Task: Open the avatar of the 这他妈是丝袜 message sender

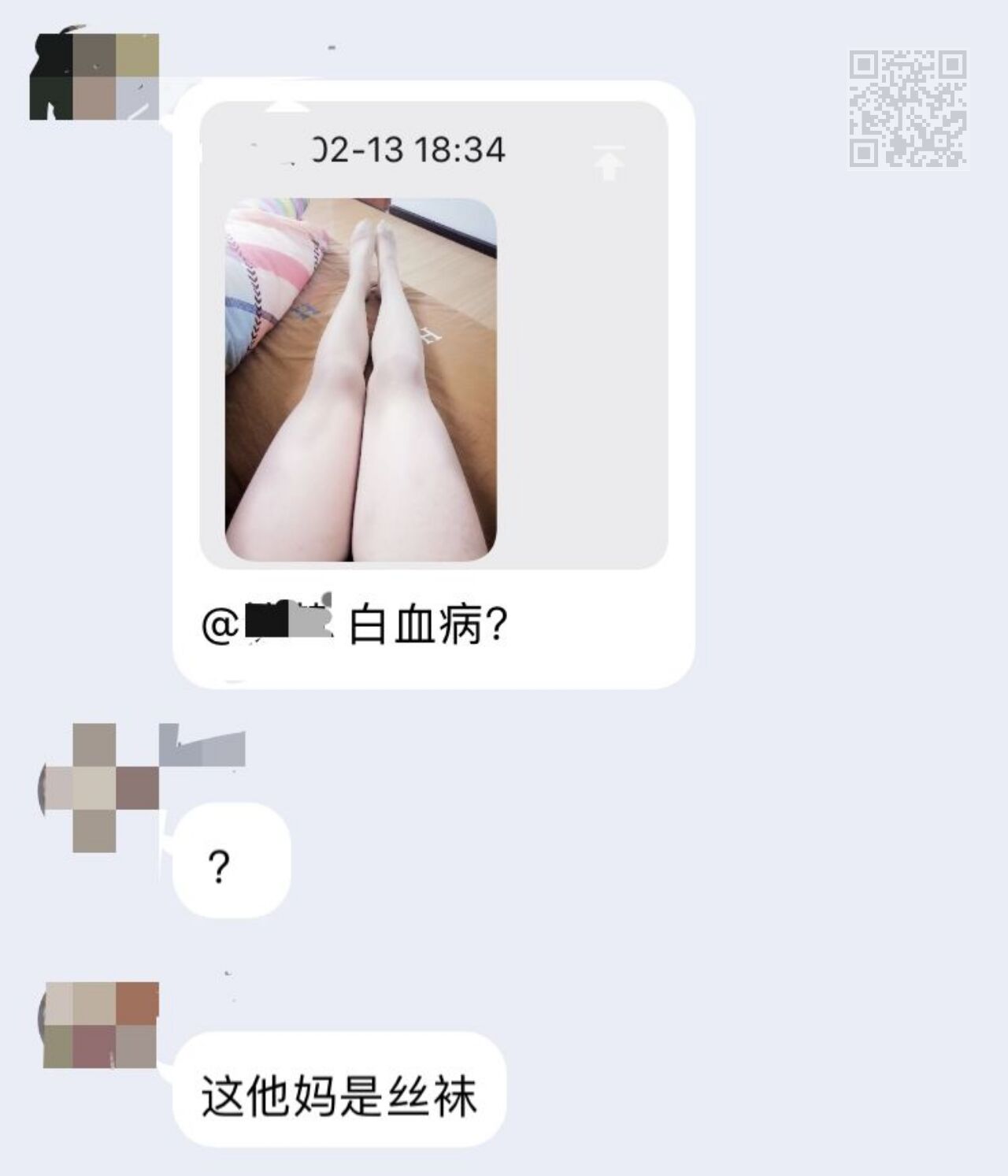Action: click(x=101, y=1025)
